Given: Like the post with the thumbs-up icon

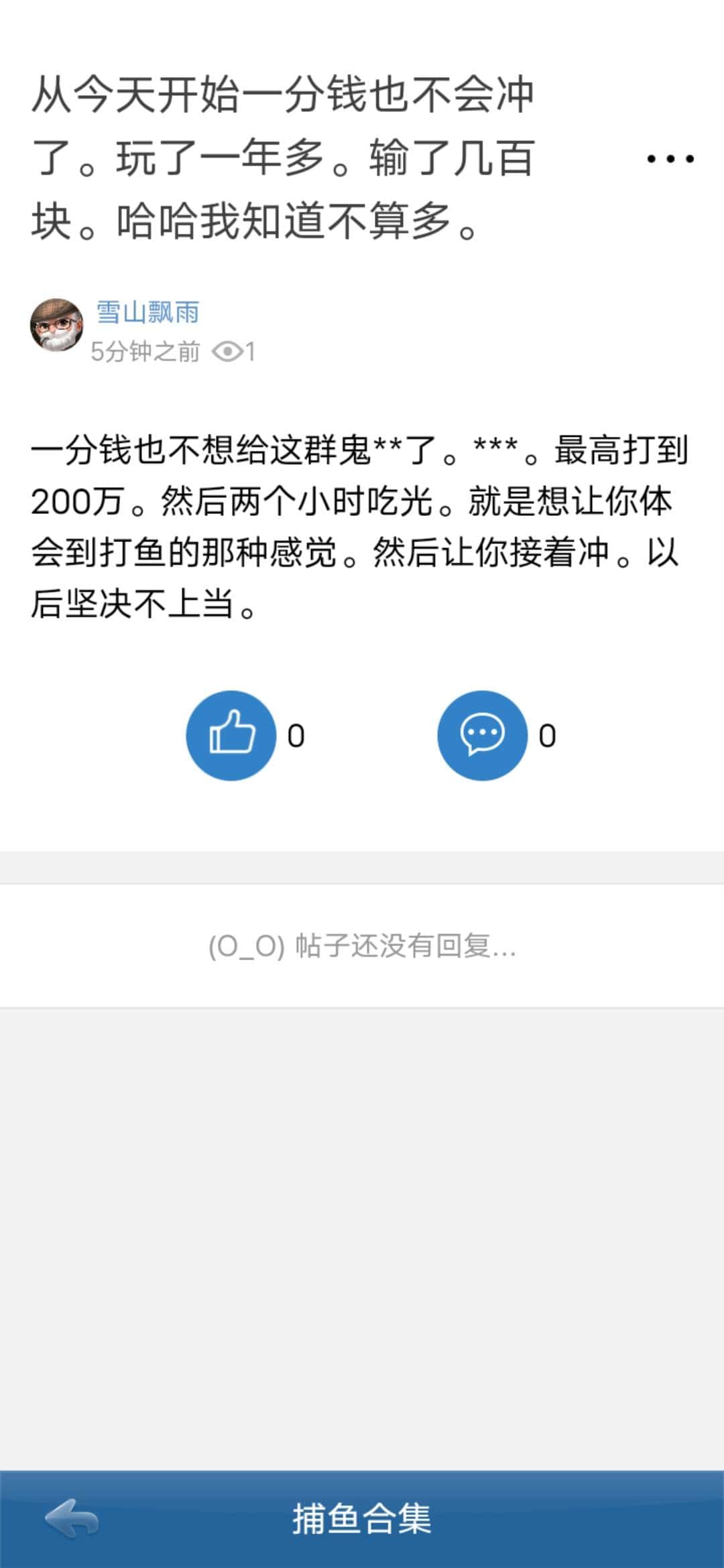Looking at the screenshot, I should point(231,736).
